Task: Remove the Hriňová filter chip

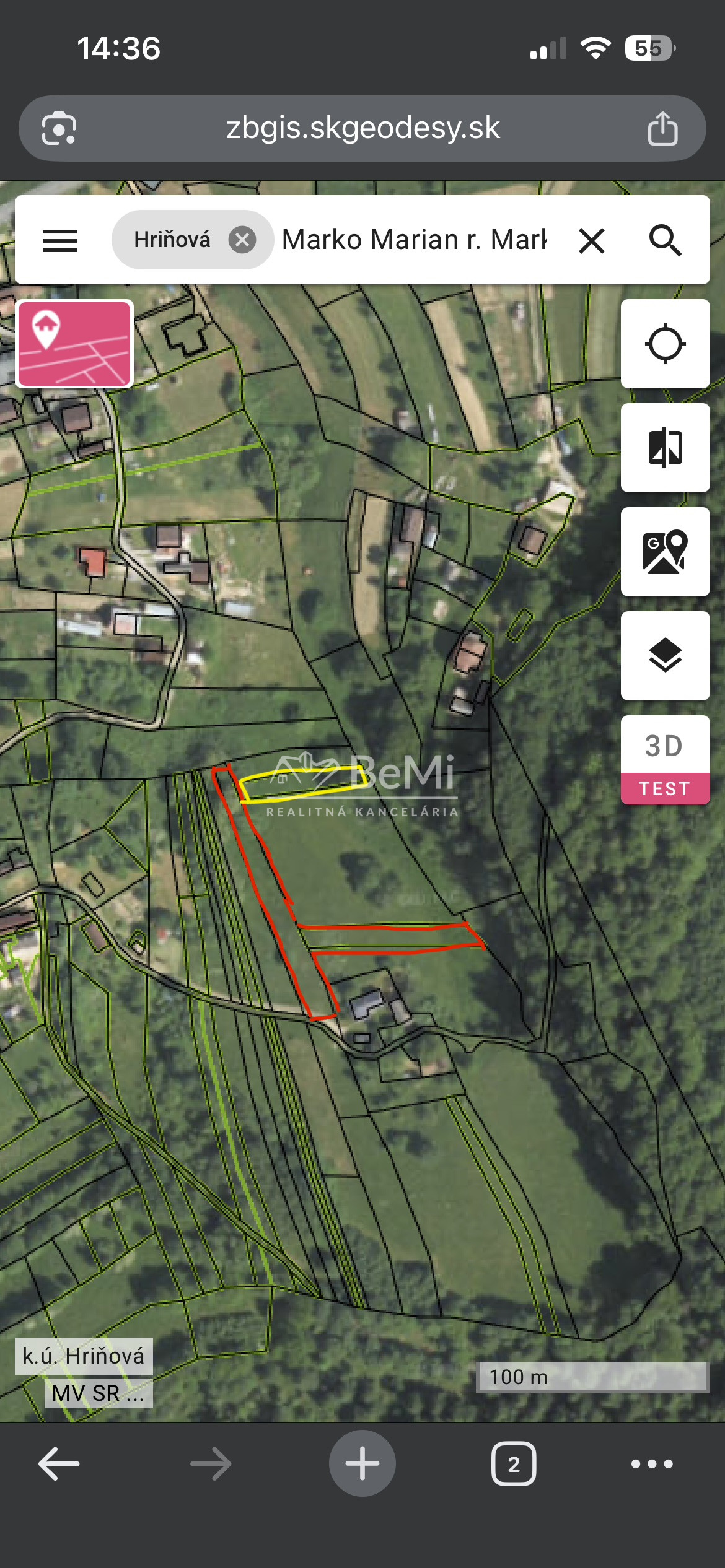Action: [242, 240]
